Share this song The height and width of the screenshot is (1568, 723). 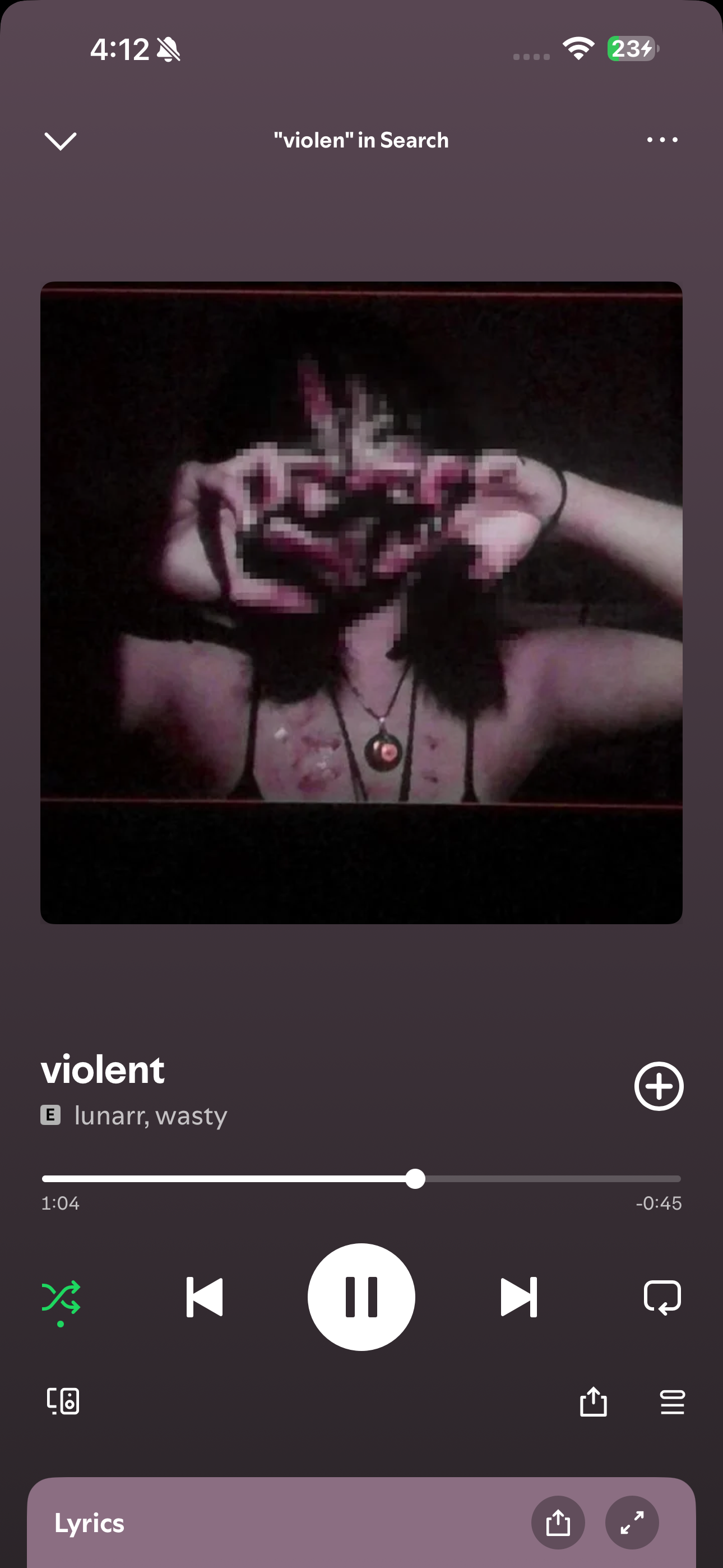click(593, 1401)
